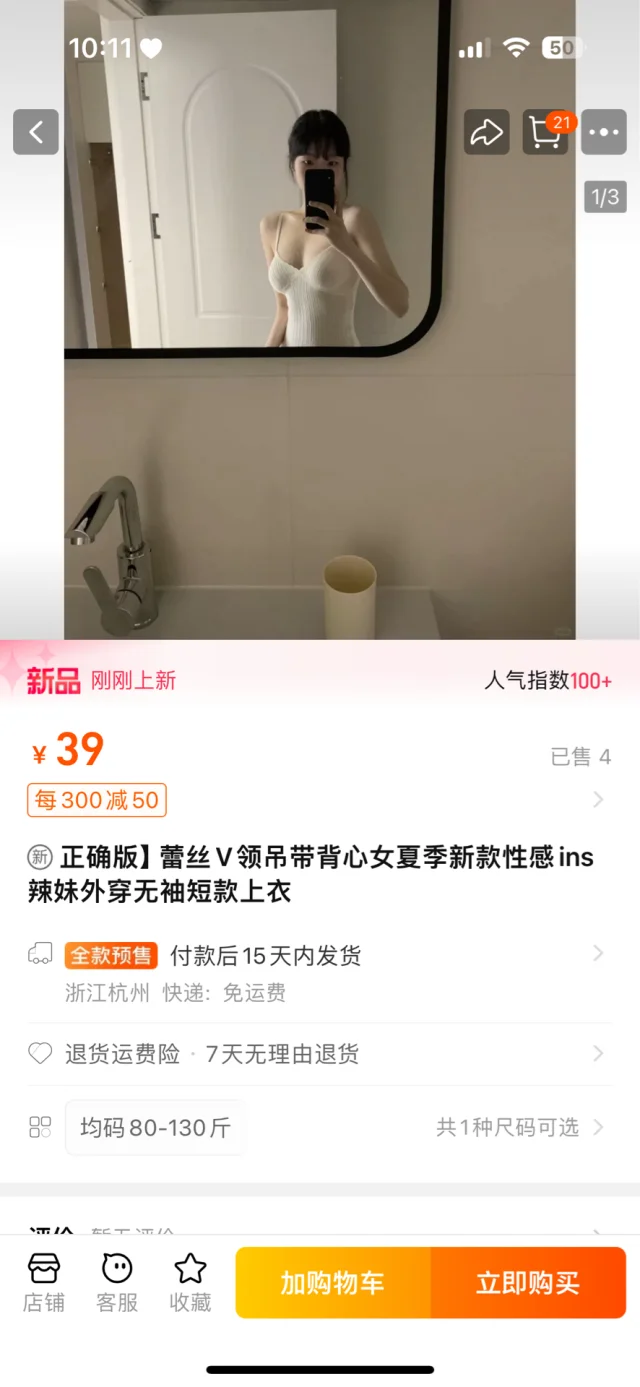Tap 立即购买 to buy now
This screenshot has height=1387, width=640.
click(528, 1283)
